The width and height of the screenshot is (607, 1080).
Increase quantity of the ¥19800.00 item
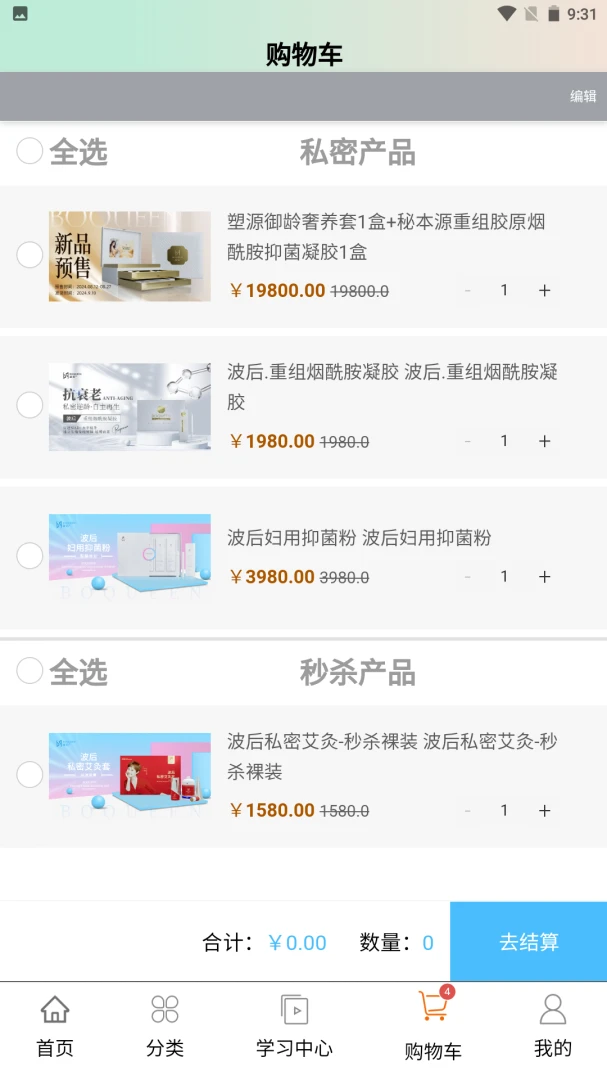(x=544, y=291)
